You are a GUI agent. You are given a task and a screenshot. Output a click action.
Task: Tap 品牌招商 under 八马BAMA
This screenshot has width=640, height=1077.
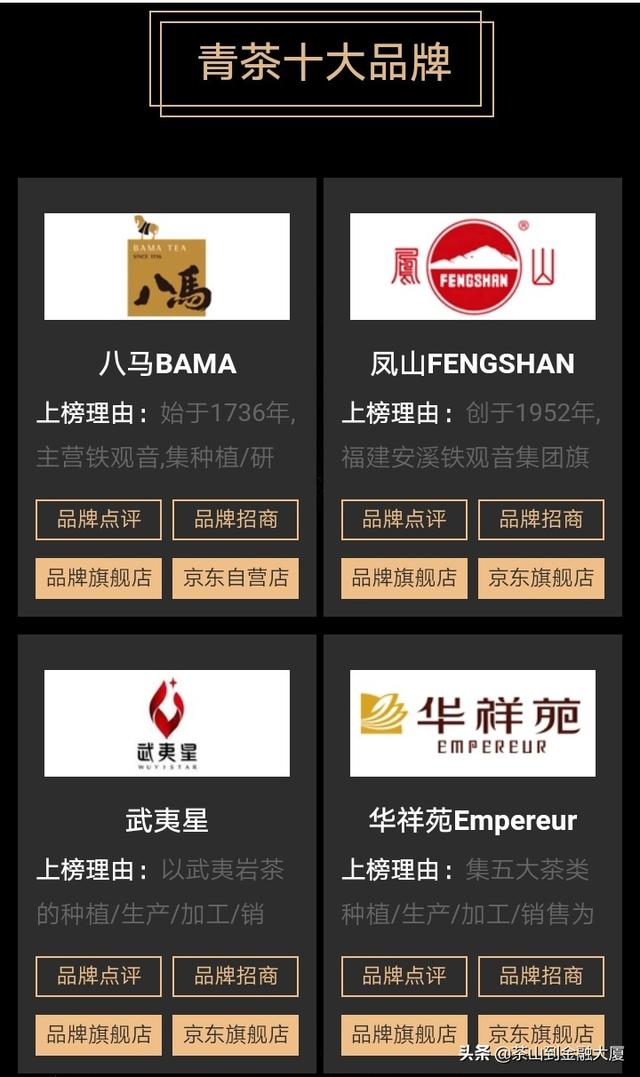(x=236, y=519)
